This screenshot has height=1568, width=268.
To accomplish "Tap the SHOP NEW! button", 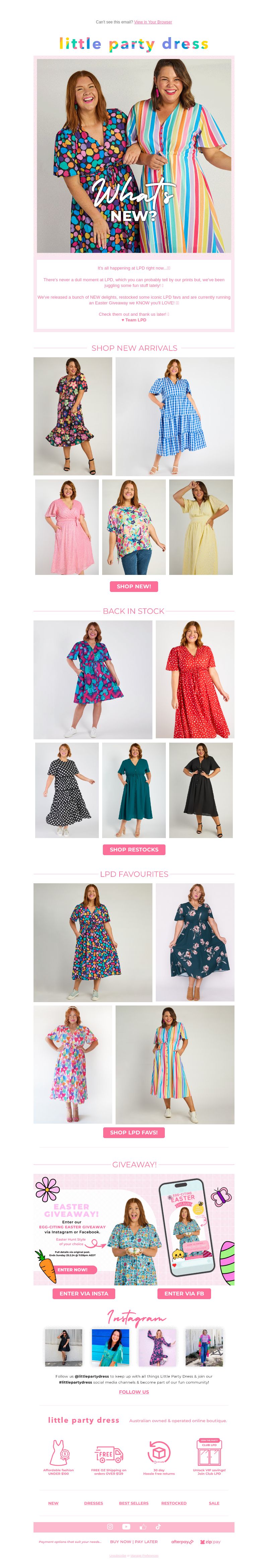I will tap(134, 586).
